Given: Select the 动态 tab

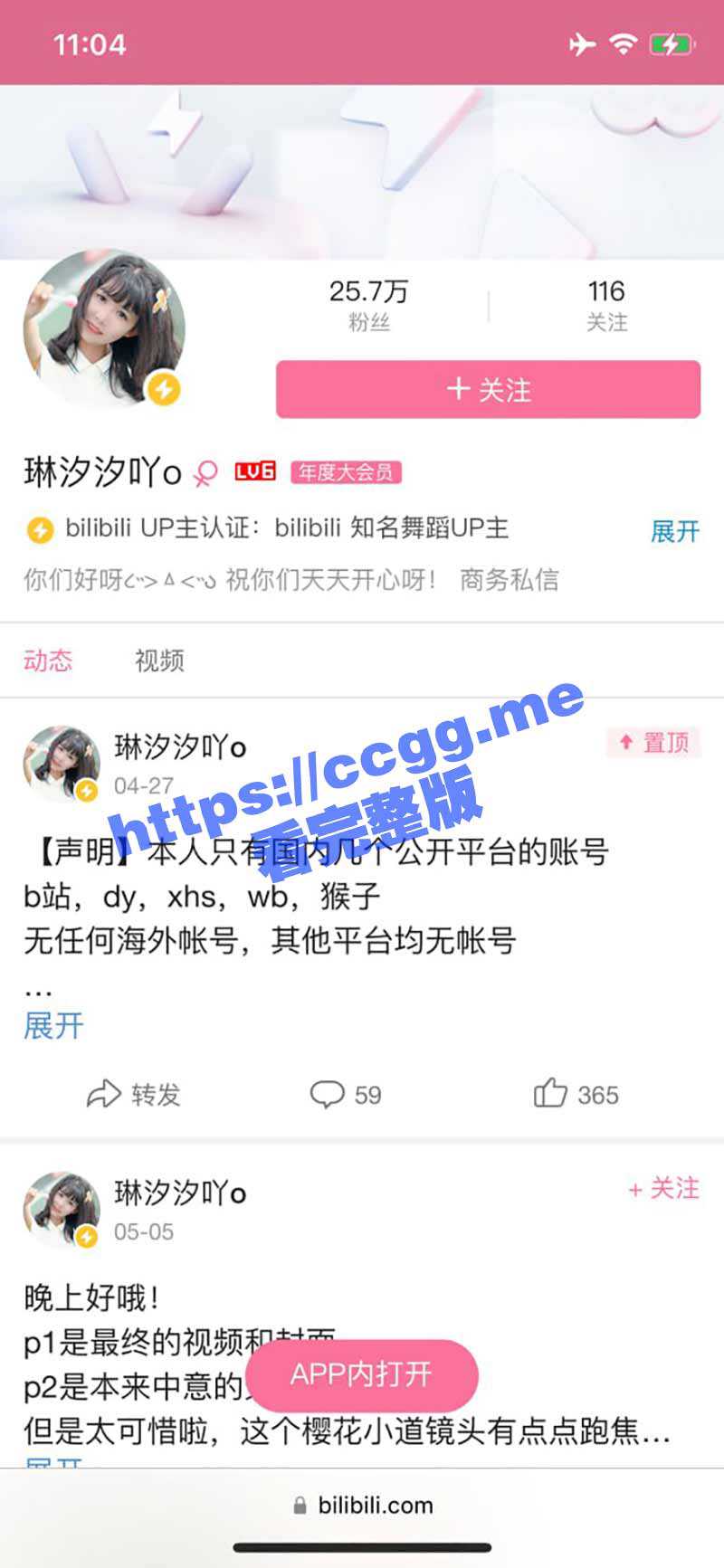Looking at the screenshot, I should click(48, 660).
